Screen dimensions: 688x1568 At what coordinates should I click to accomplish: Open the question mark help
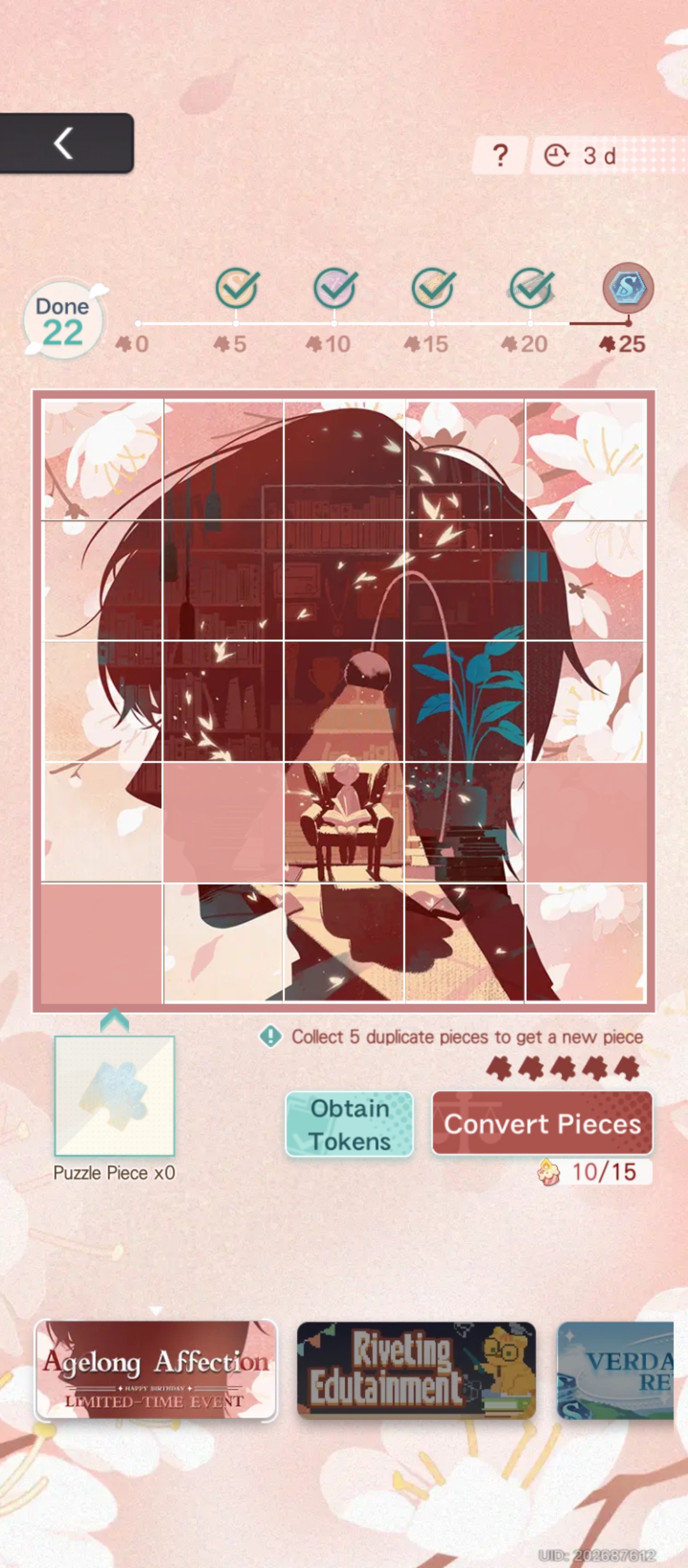click(x=501, y=155)
